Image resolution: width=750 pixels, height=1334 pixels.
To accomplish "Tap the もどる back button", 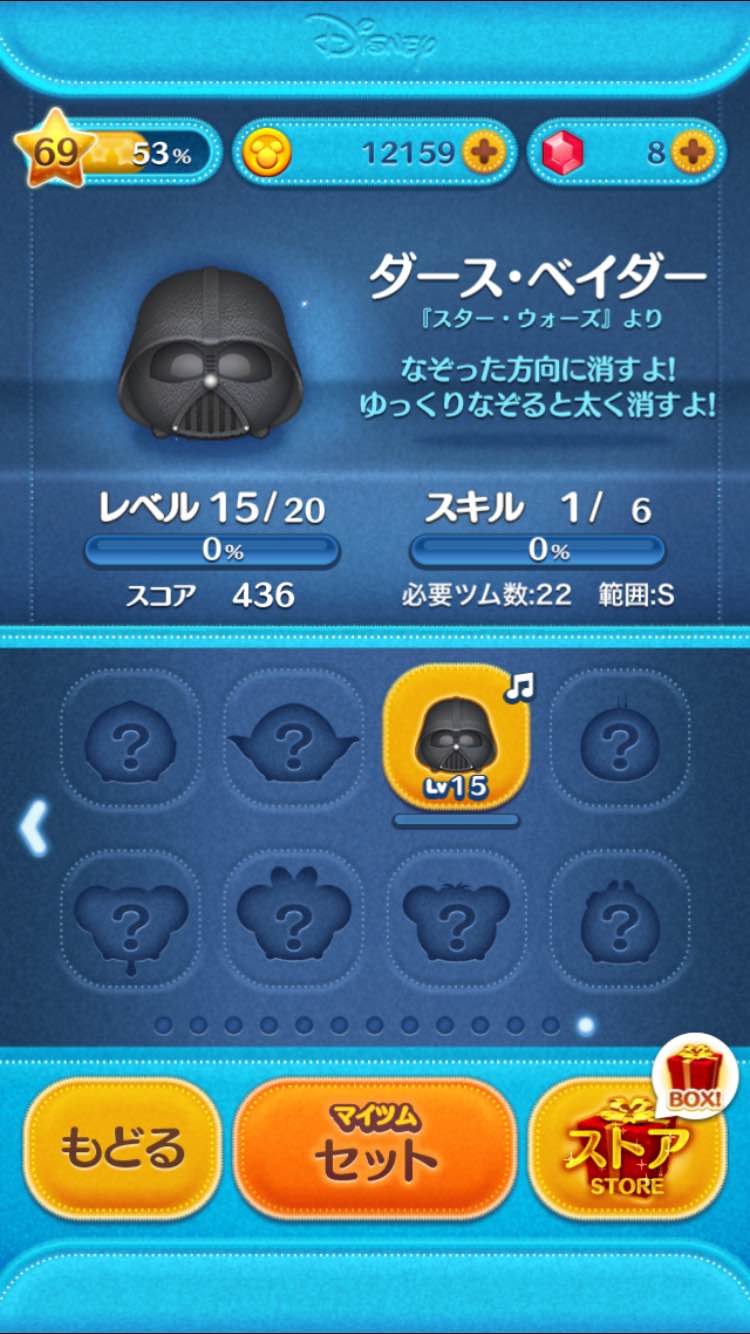I will click(x=122, y=1147).
